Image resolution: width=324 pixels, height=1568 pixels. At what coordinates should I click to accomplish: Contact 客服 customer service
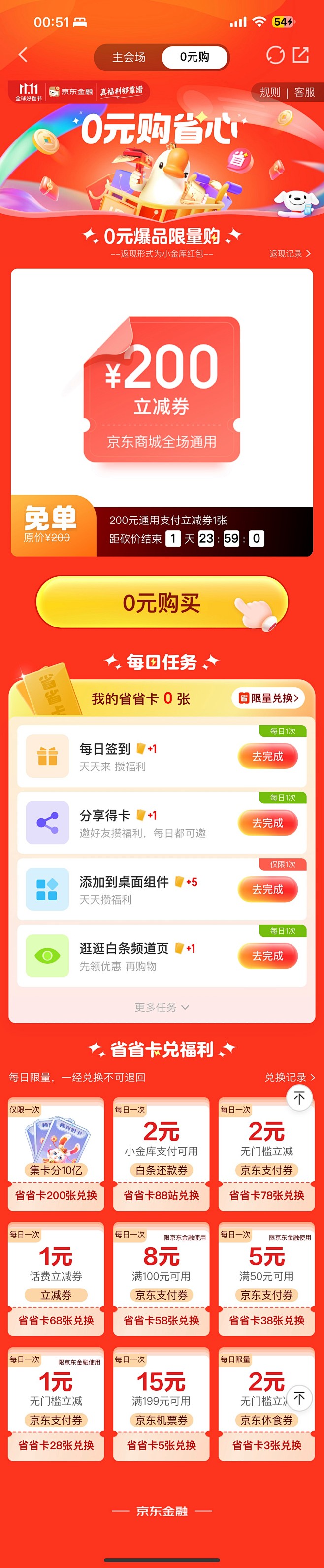pyautogui.click(x=304, y=92)
